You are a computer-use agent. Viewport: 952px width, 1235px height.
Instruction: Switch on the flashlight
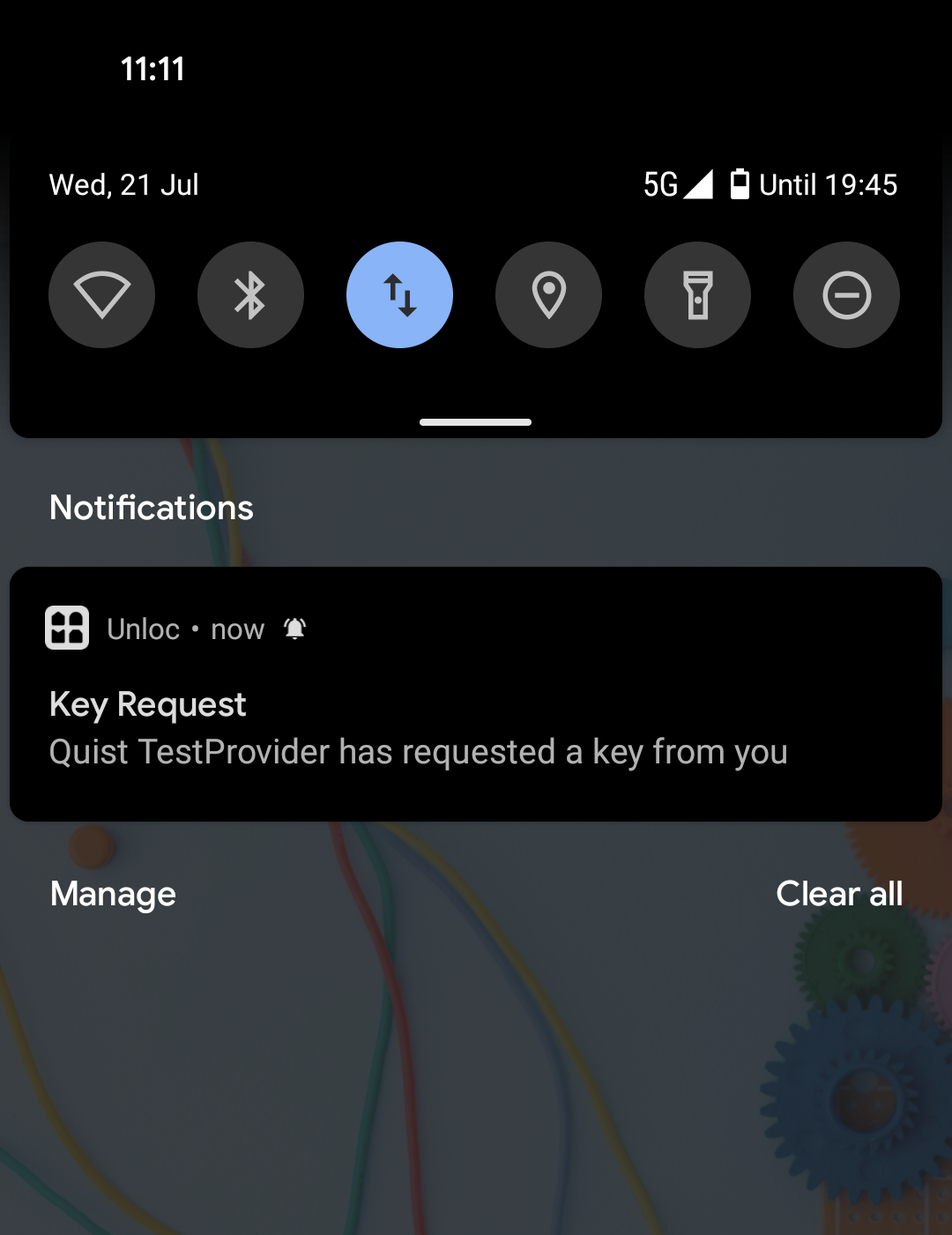point(697,294)
